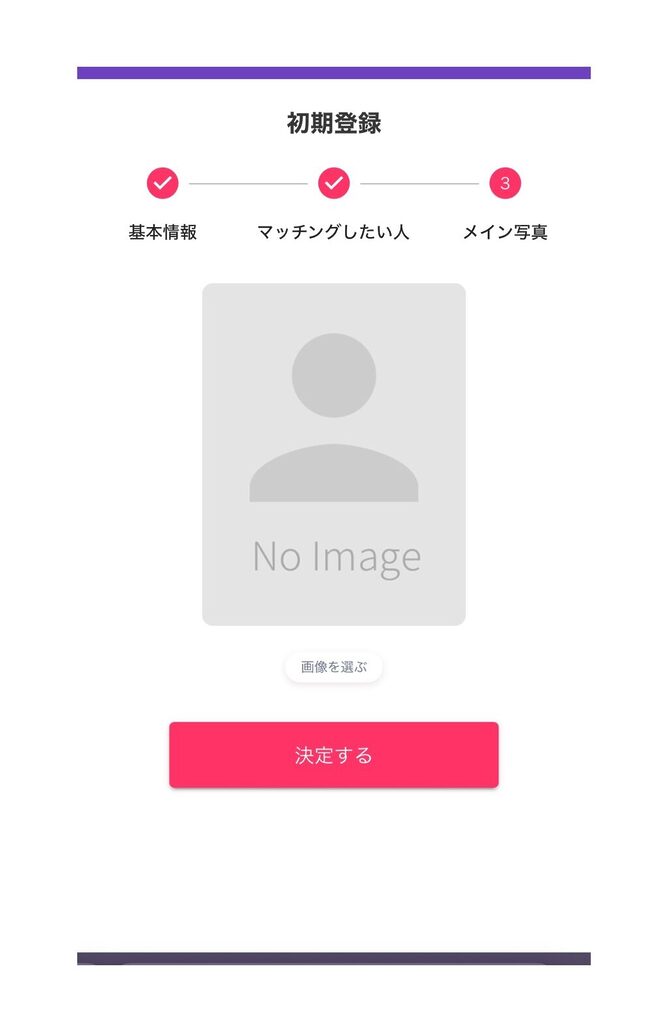668x1024 pixels.
Task: Confirm with the 決定する button
Action: tap(333, 755)
